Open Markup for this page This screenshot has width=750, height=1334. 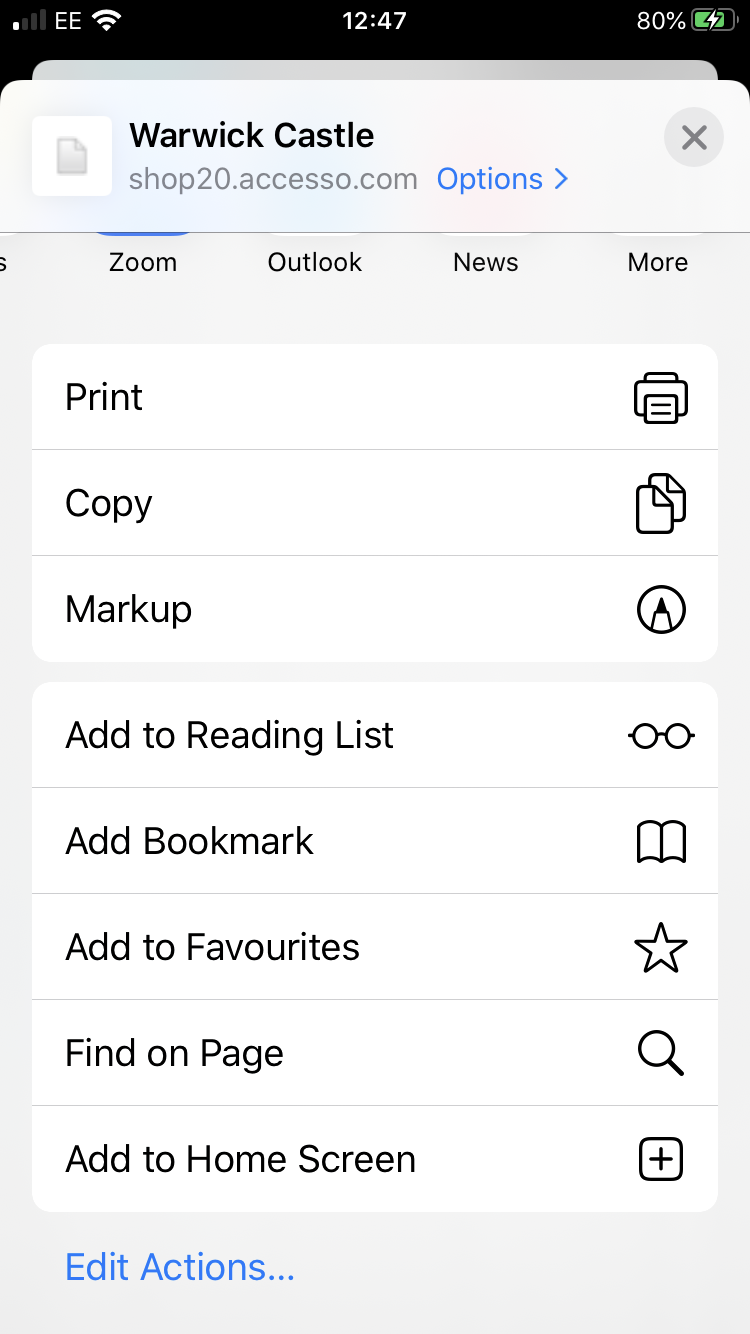coord(375,609)
